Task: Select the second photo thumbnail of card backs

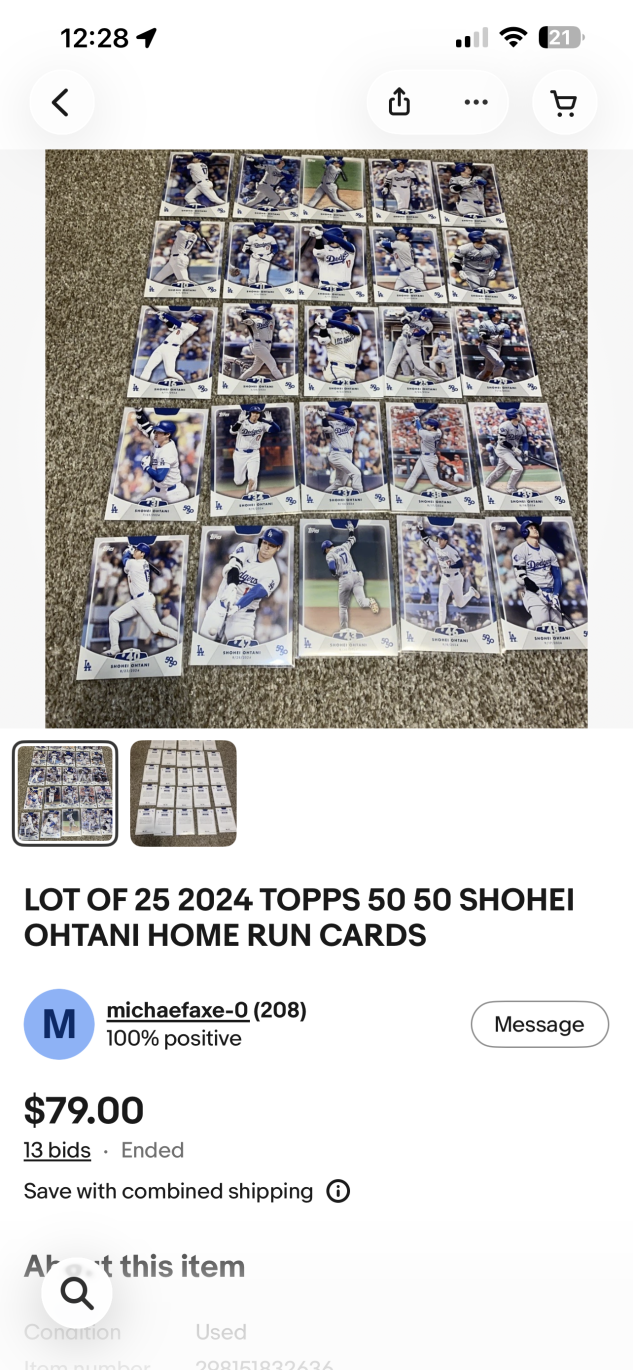Action: point(183,793)
